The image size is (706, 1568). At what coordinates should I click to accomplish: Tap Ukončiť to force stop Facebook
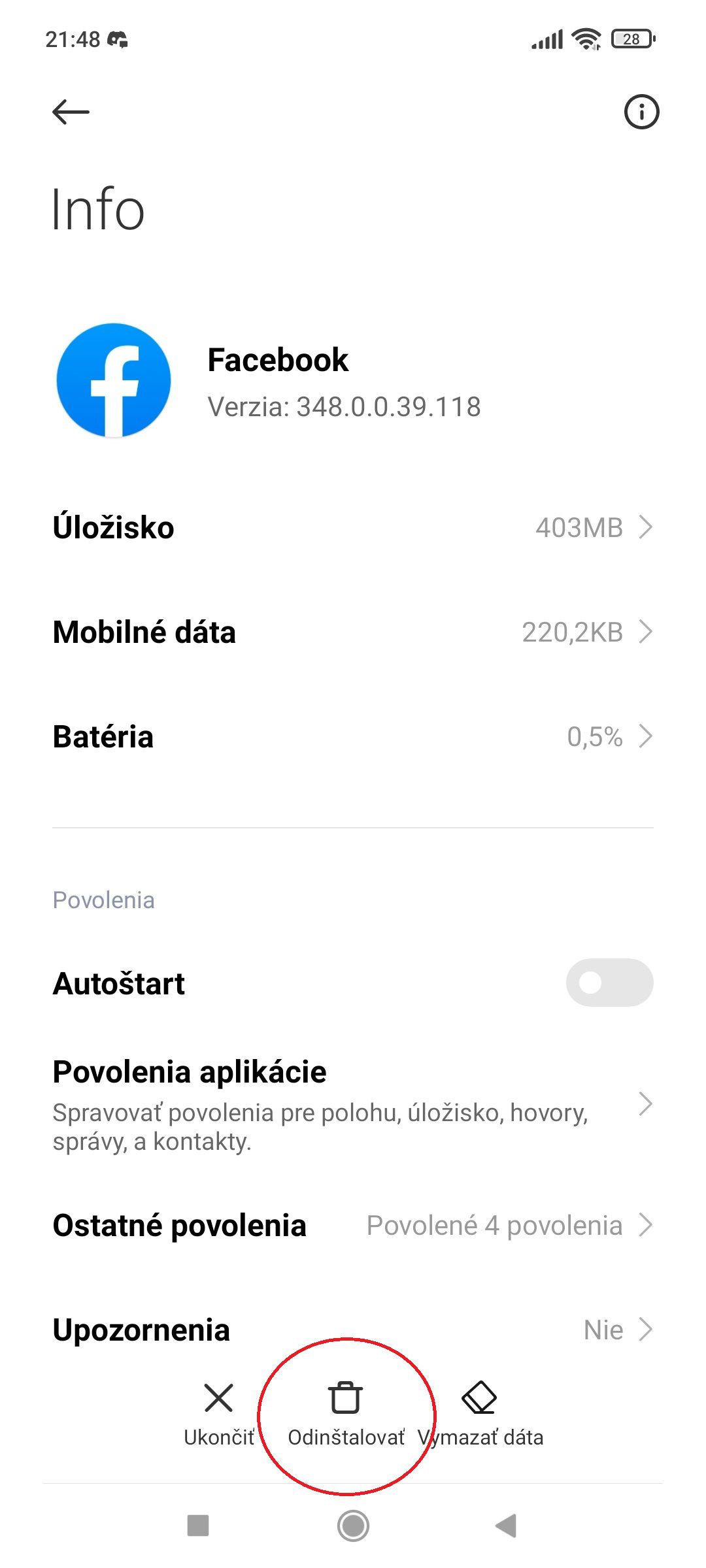(219, 1414)
